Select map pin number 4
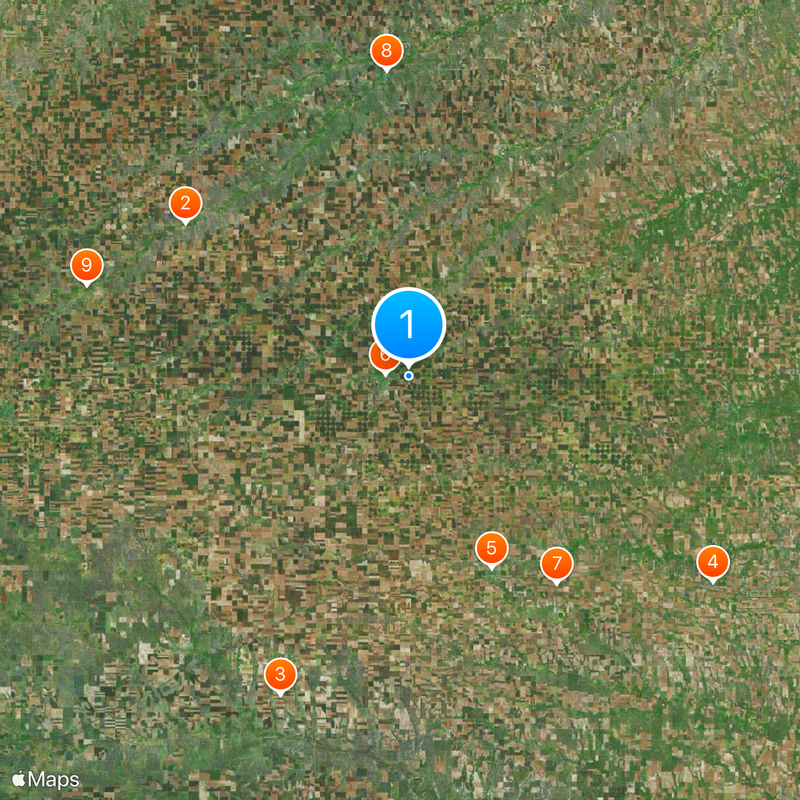Viewport: 800px width, 800px height. pos(712,562)
